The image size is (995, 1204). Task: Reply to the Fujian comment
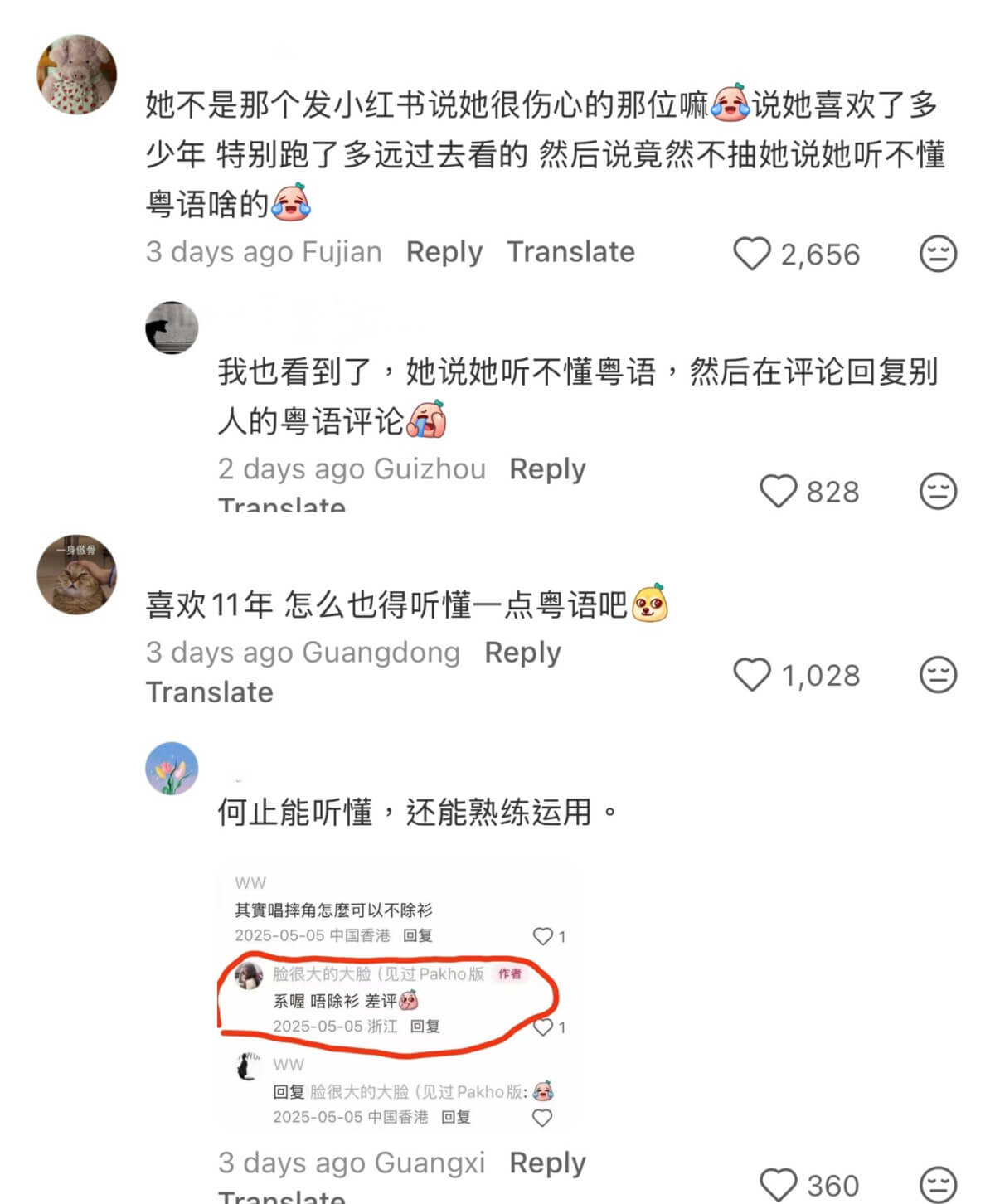tap(444, 252)
